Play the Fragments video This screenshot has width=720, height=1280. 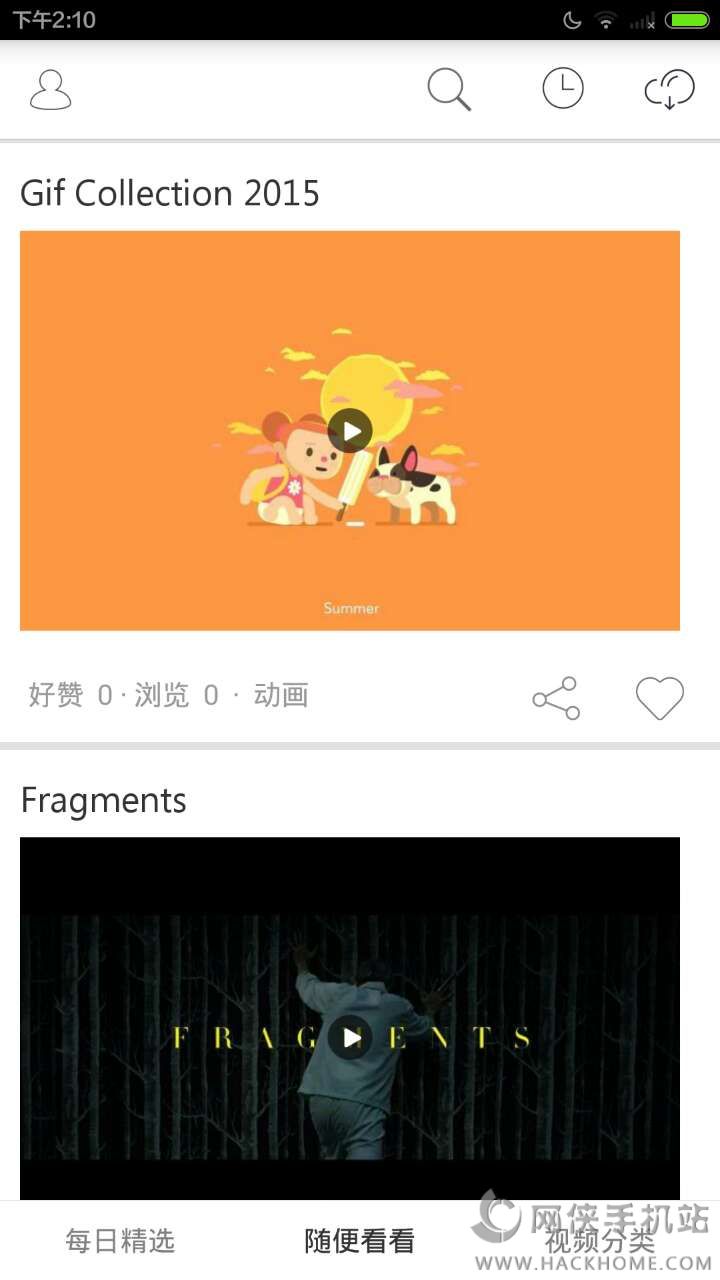(x=350, y=1038)
